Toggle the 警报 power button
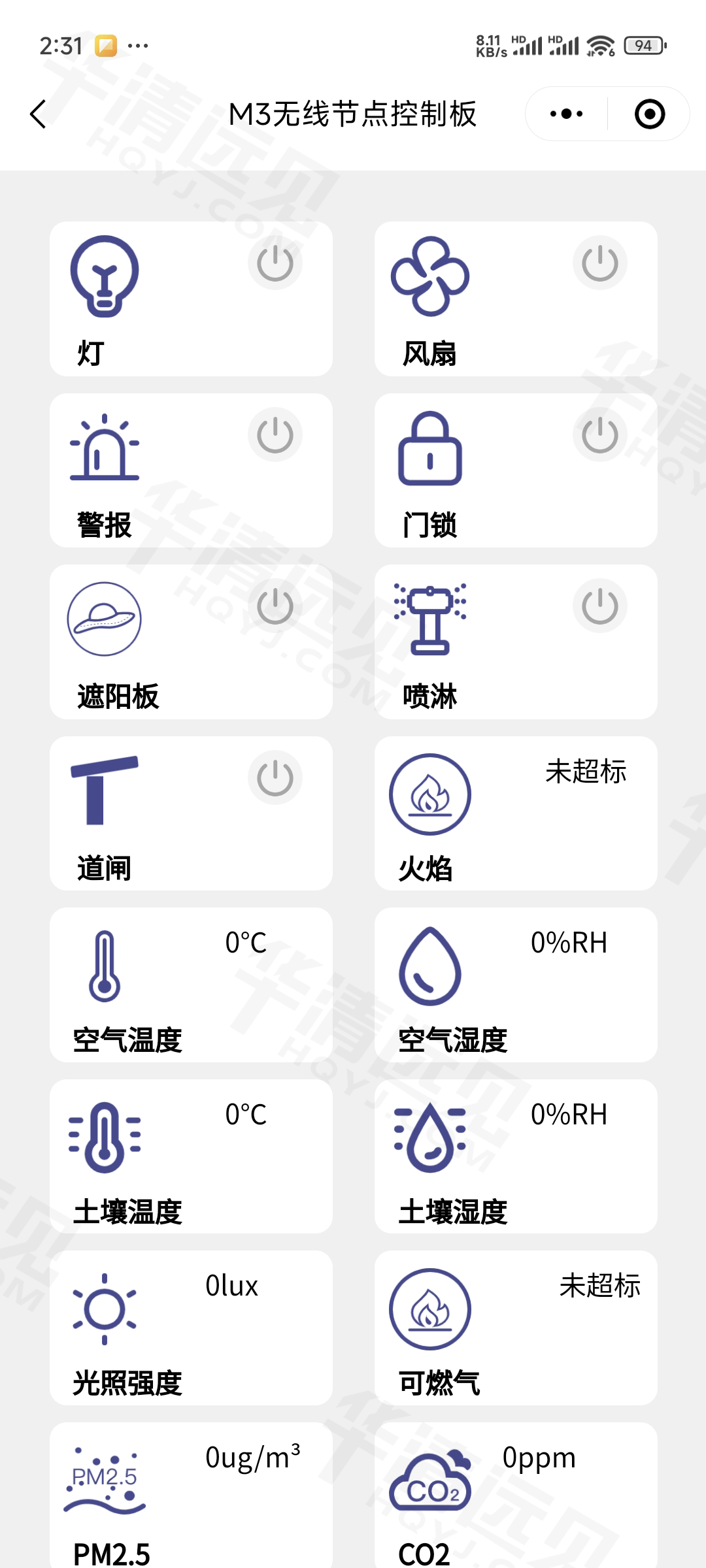This screenshot has height=1568, width=706. (275, 435)
